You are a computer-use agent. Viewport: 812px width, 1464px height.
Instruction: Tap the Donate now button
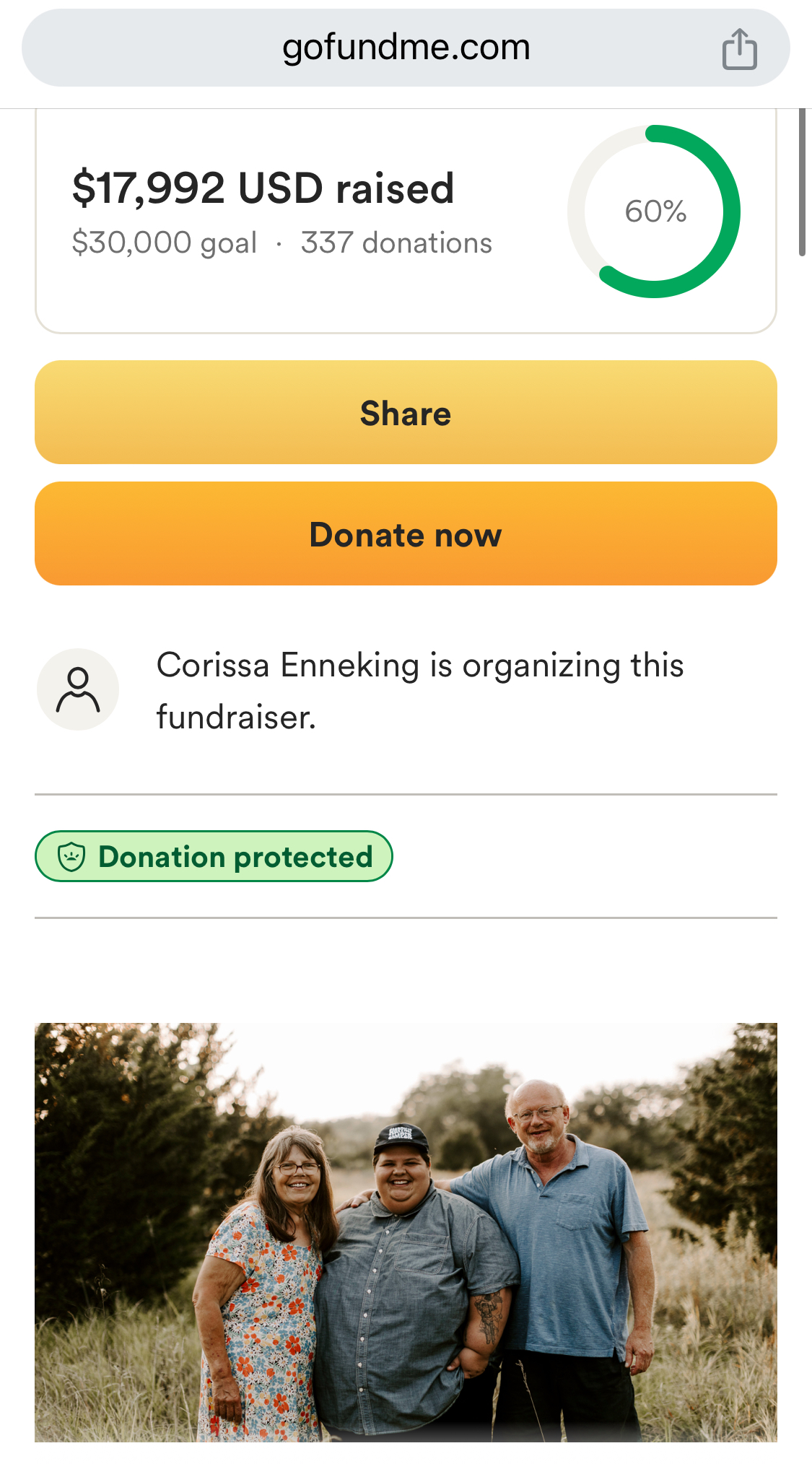(x=406, y=534)
